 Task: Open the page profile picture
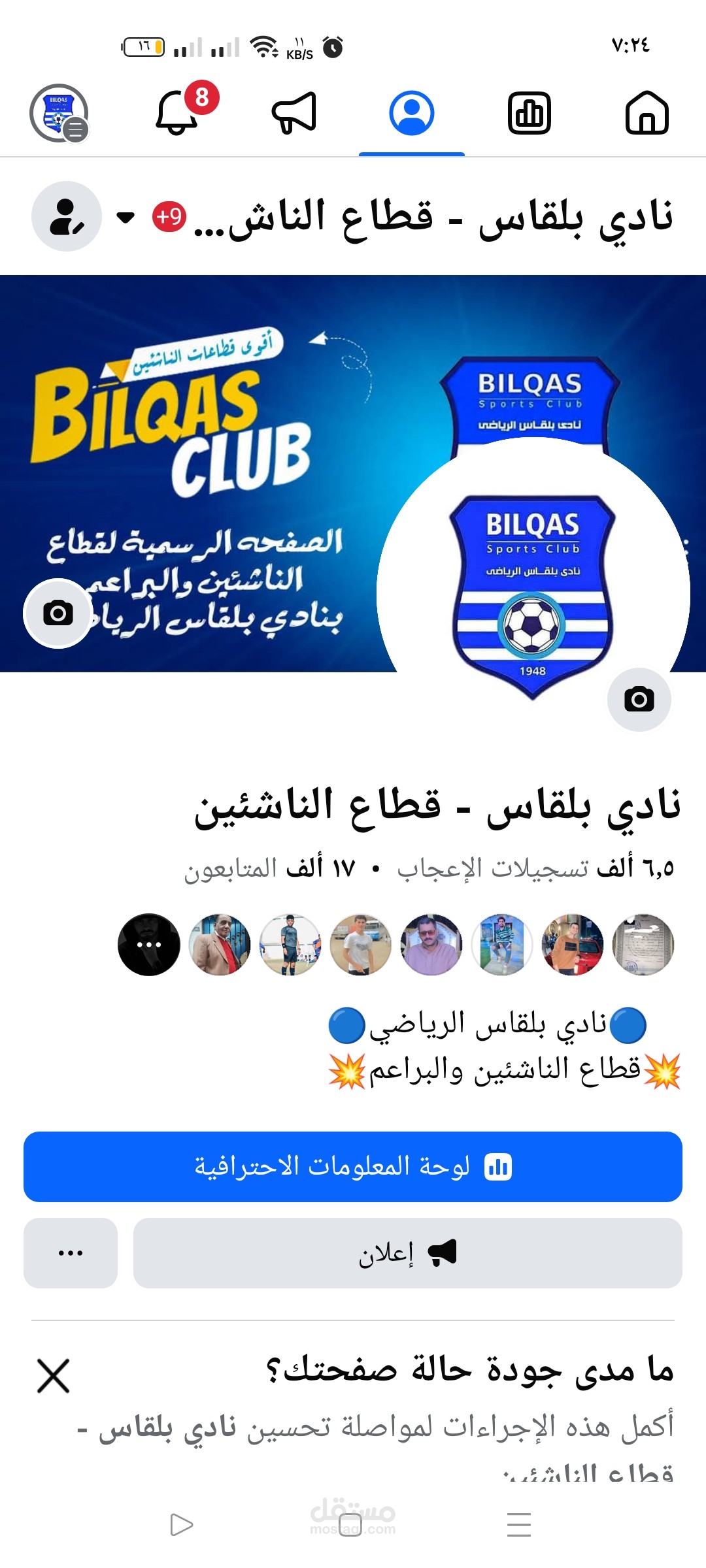tap(533, 595)
